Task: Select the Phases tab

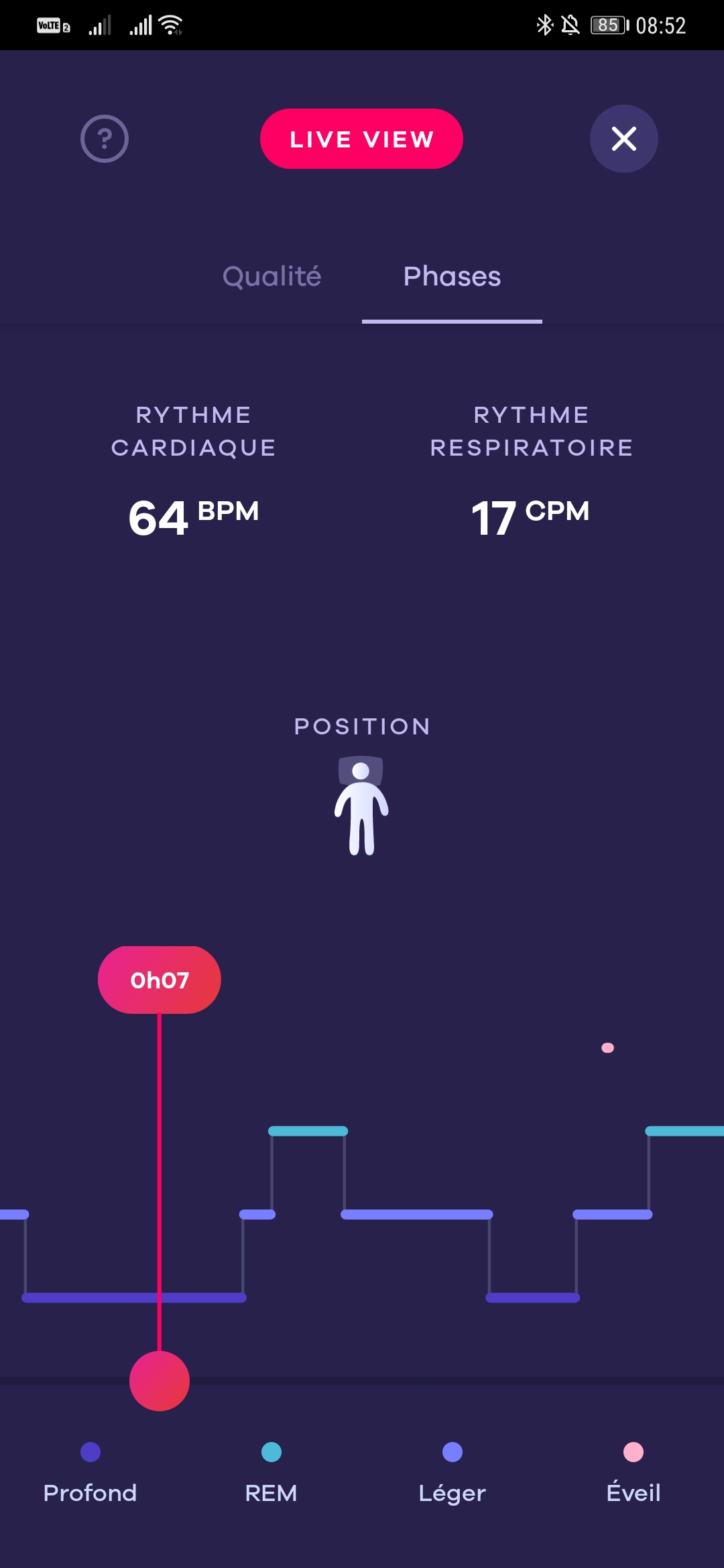Action: tap(452, 276)
